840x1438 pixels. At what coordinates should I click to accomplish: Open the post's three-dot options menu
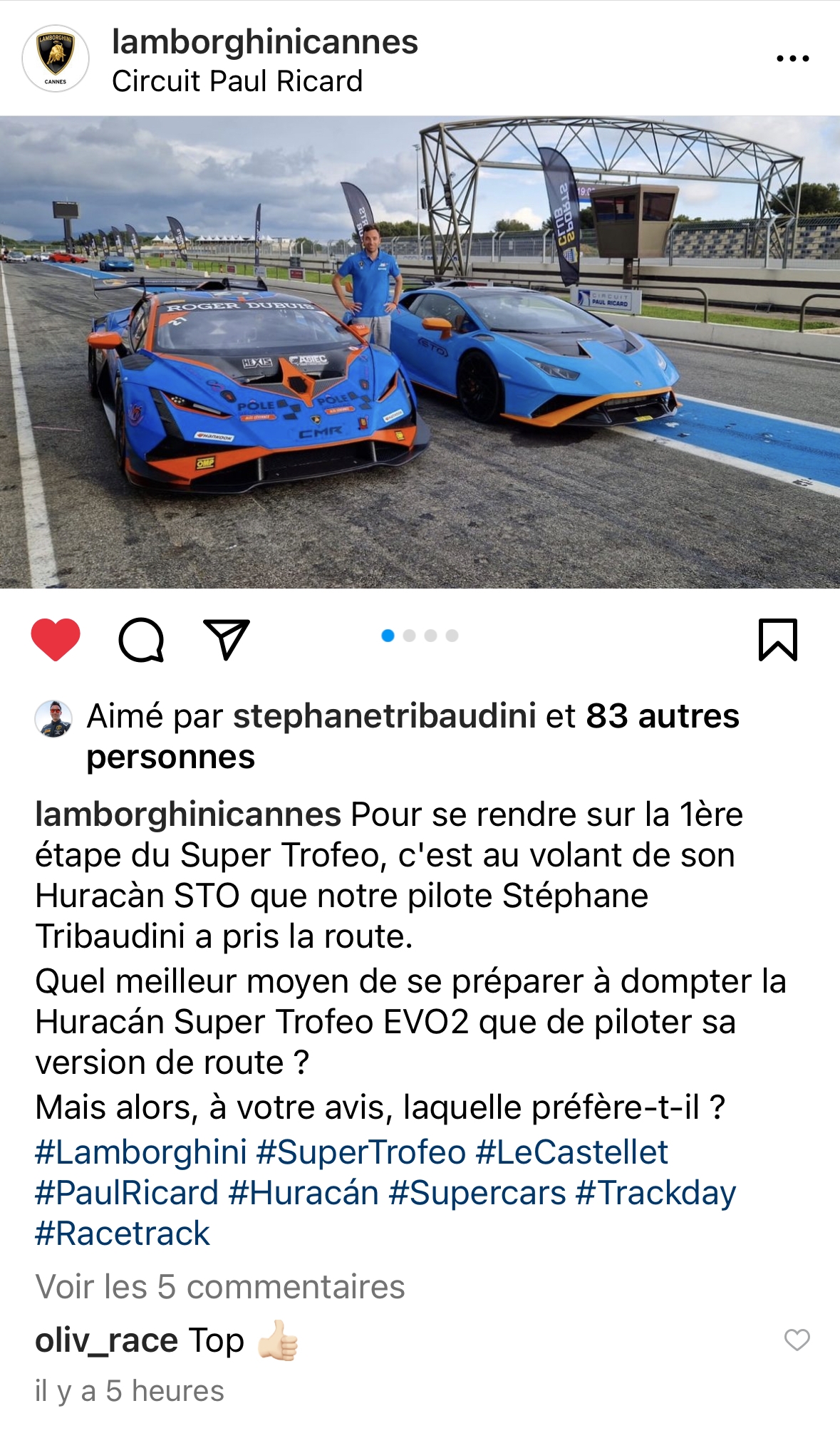792,58
